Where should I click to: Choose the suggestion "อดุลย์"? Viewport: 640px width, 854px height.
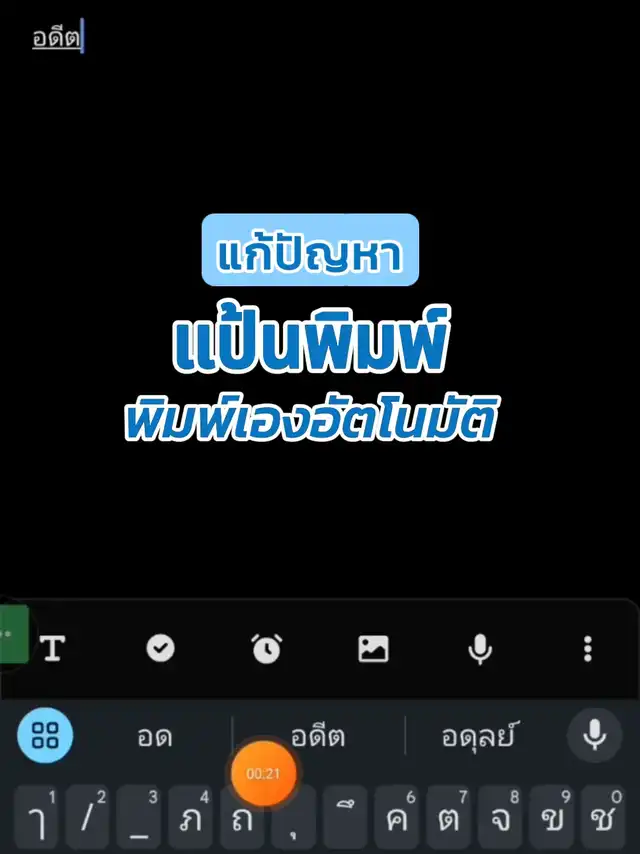[478, 738]
